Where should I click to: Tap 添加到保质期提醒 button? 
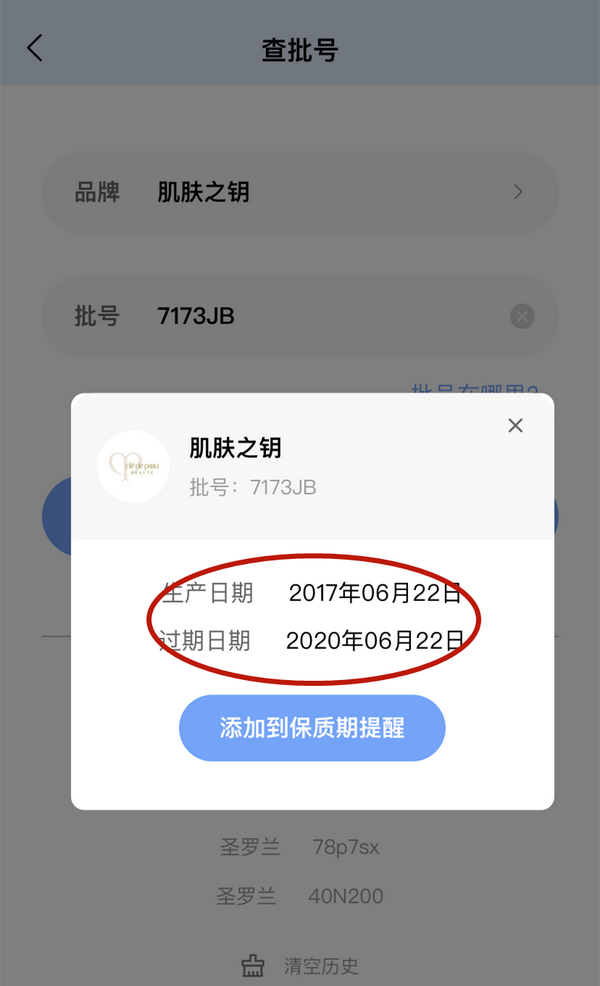click(x=313, y=728)
